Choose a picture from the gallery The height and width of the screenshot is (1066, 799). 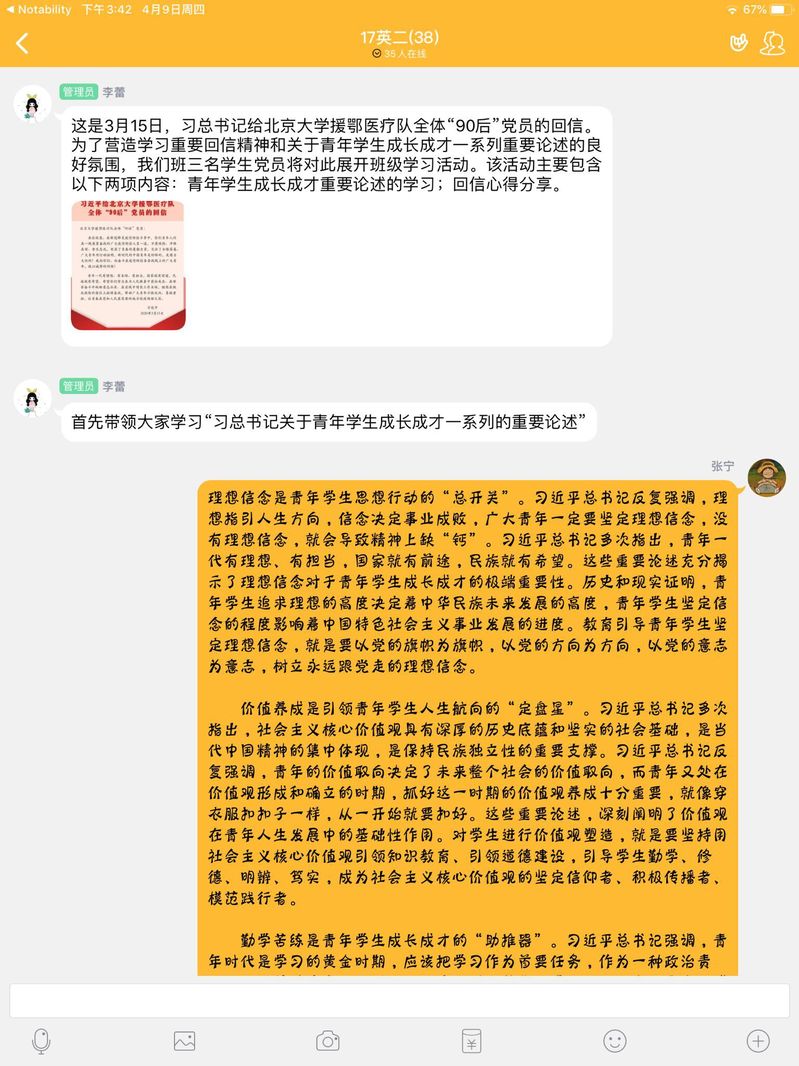[x=184, y=1041]
